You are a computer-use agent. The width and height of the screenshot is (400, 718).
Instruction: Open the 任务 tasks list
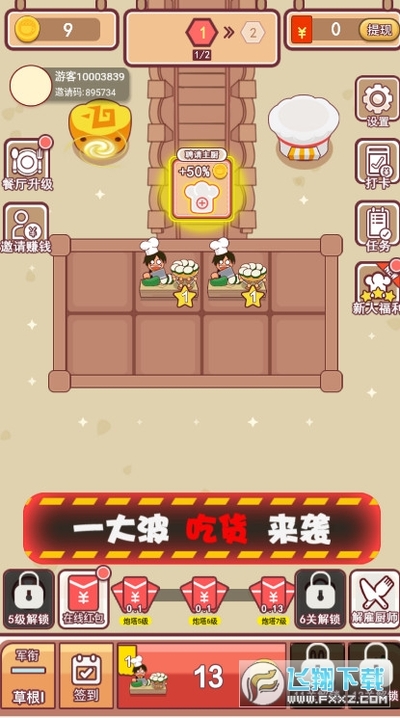coord(377,228)
